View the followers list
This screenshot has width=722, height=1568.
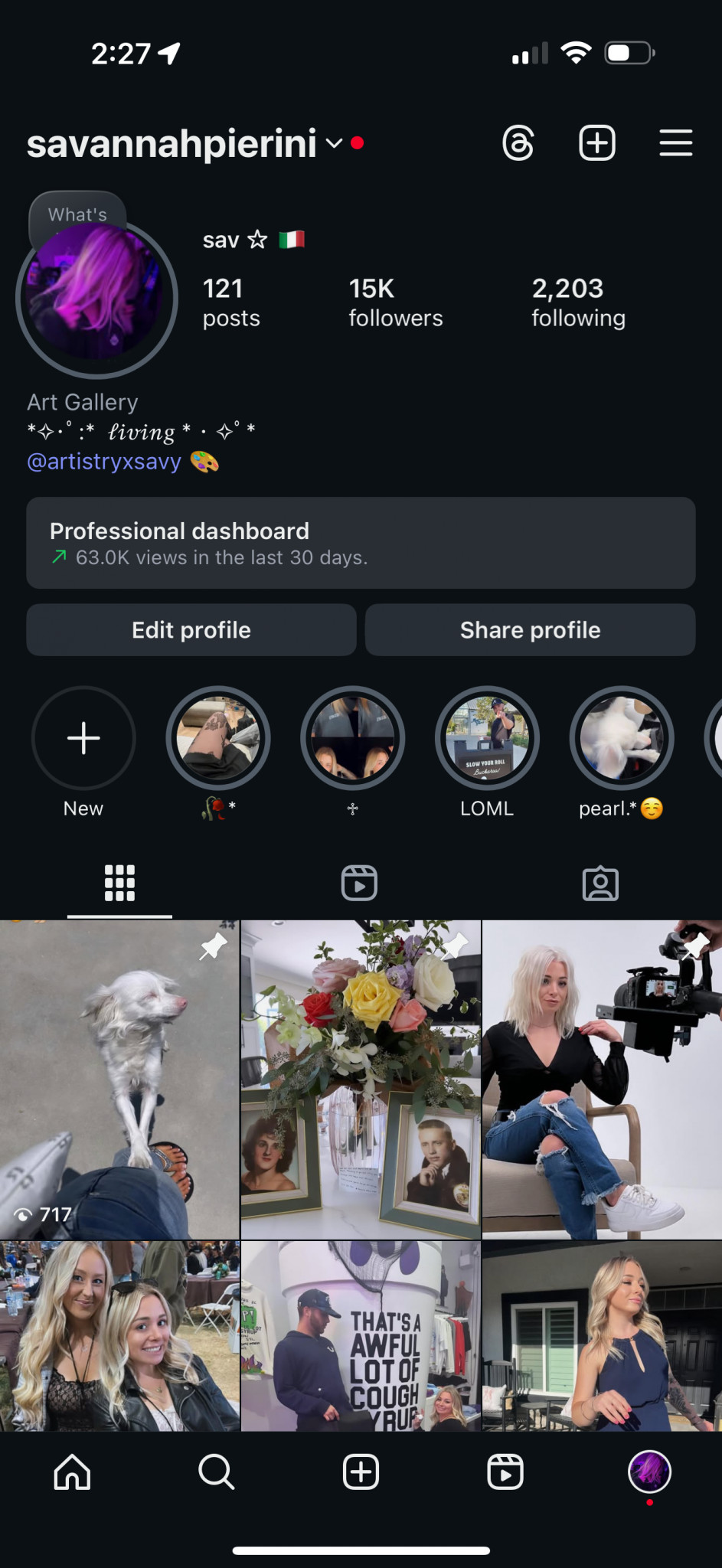pos(395,302)
